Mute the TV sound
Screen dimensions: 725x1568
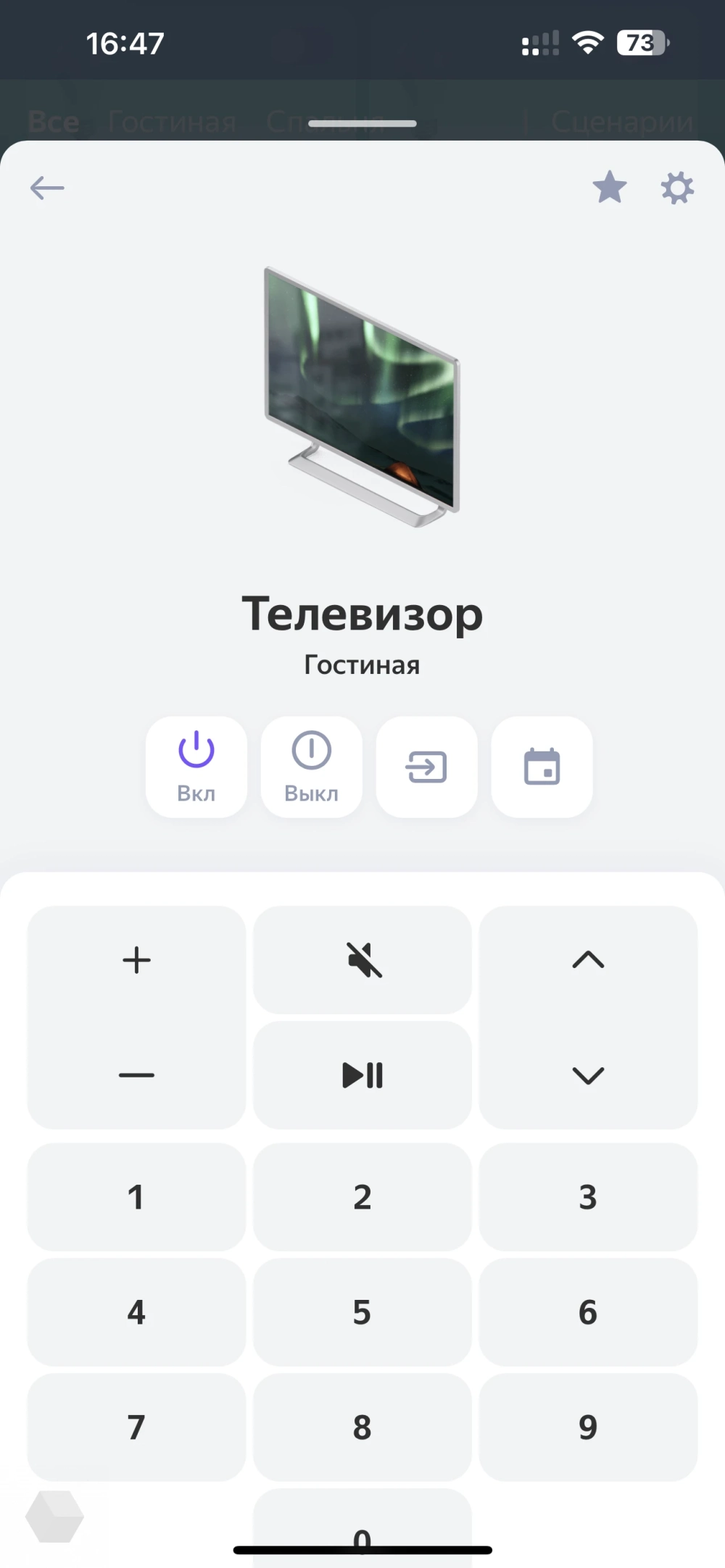pos(362,960)
